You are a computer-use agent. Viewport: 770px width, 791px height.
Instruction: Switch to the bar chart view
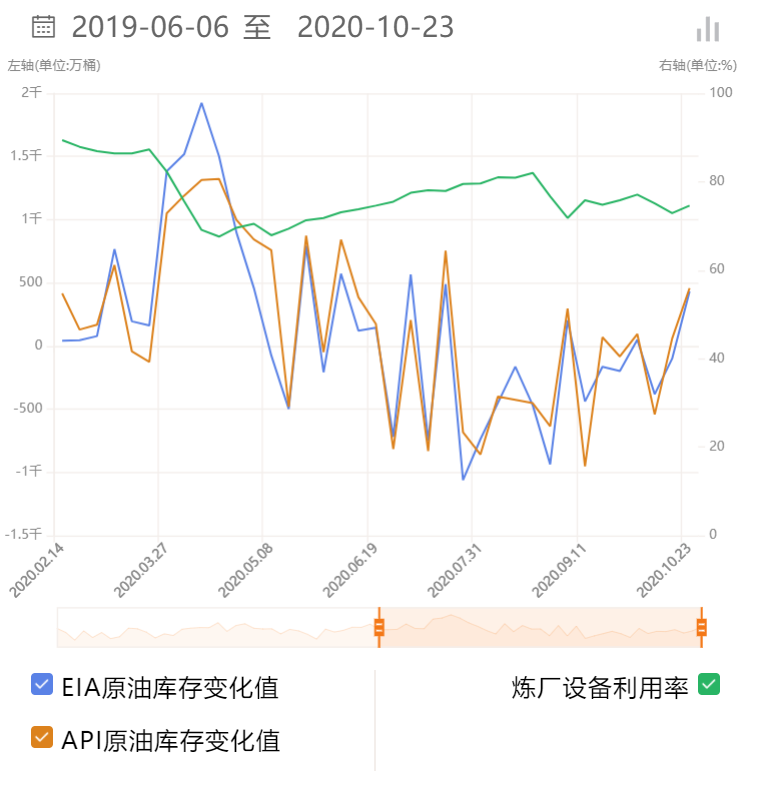click(x=708, y=29)
